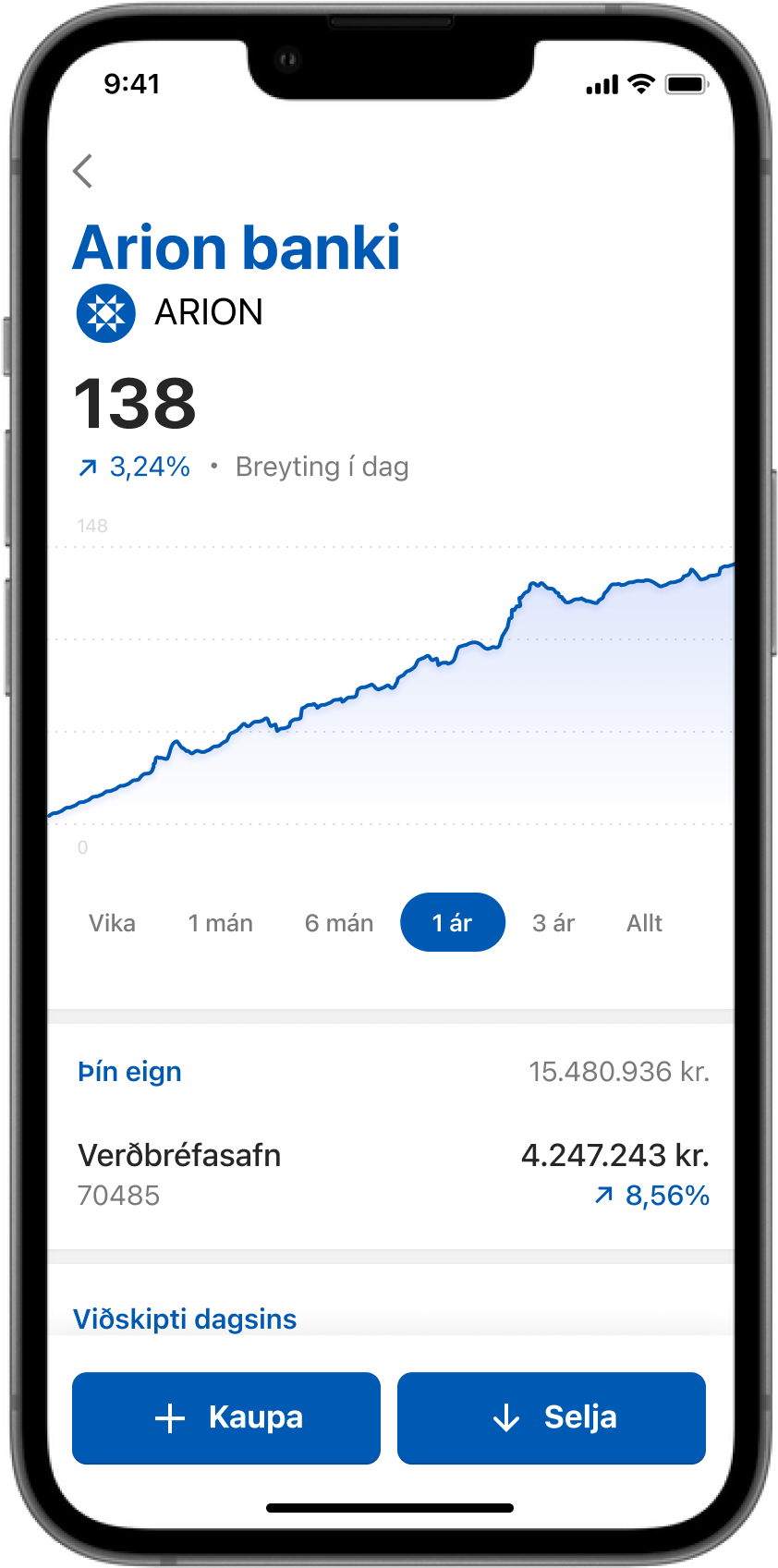Image resolution: width=778 pixels, height=1568 pixels.
Task: Show the 6 mán chart period
Action: pyautogui.click(x=339, y=923)
